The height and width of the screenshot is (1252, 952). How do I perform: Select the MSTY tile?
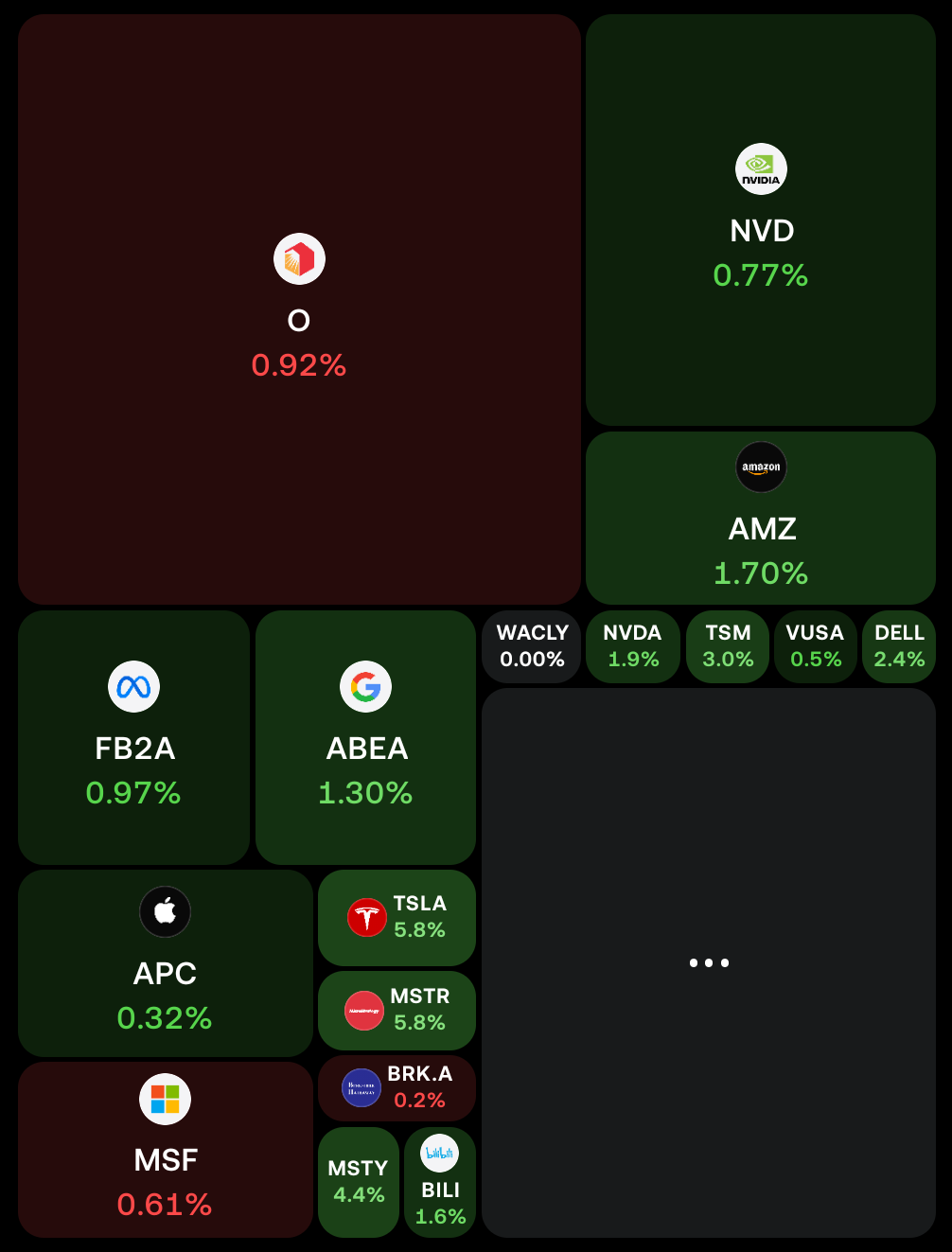click(358, 1181)
